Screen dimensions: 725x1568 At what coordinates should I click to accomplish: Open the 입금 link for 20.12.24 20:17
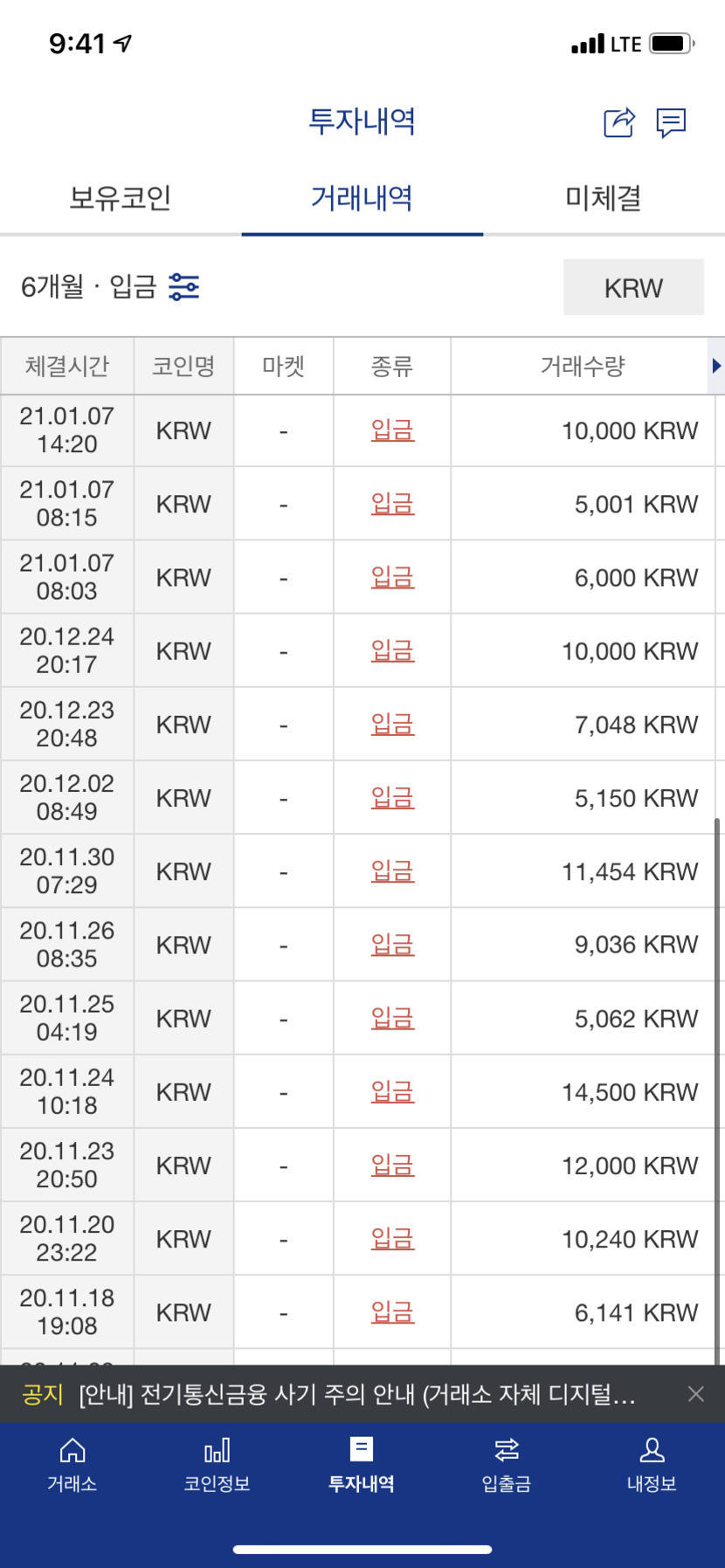click(x=392, y=650)
